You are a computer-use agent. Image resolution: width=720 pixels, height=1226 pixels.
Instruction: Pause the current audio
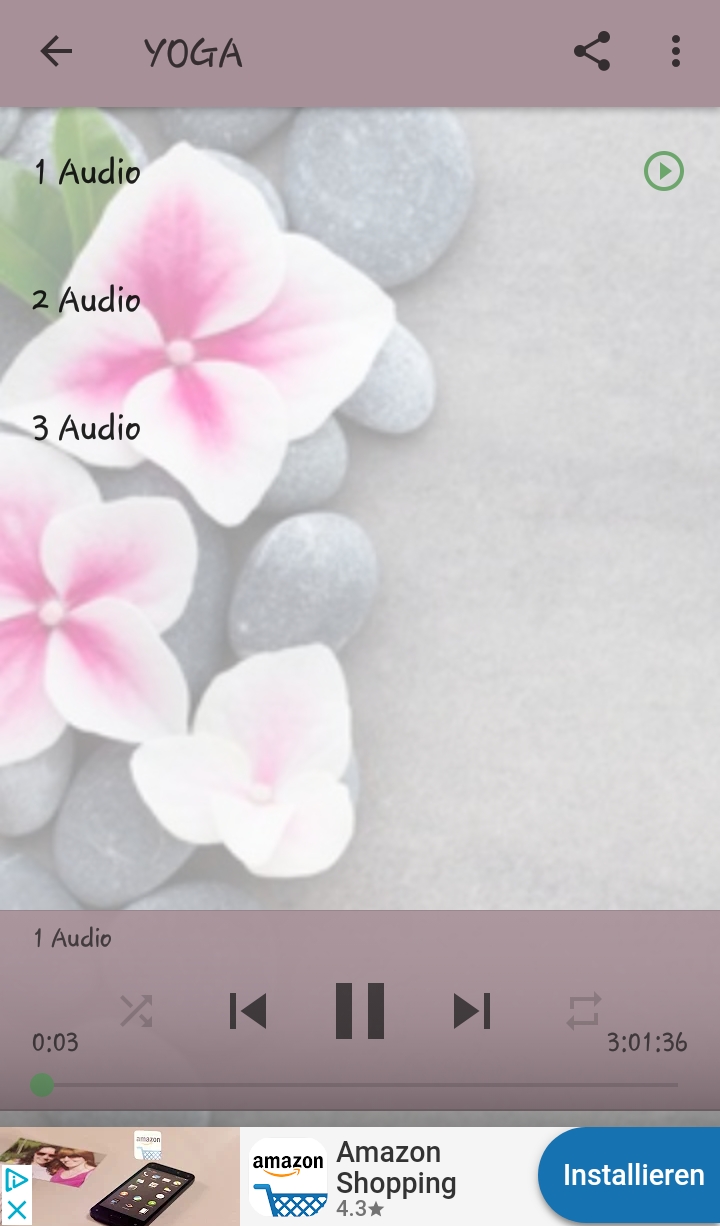tap(360, 1011)
